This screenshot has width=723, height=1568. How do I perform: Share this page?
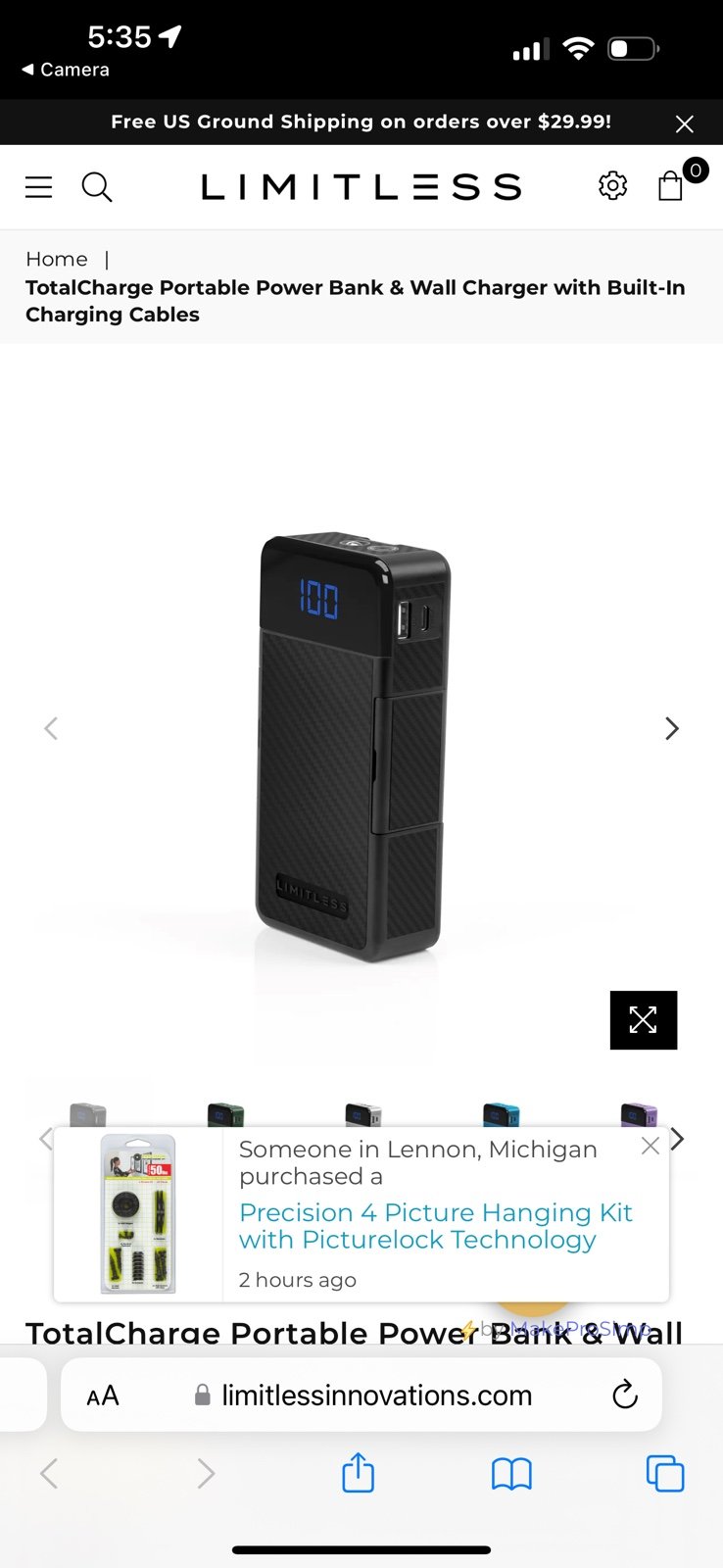pos(359,1473)
